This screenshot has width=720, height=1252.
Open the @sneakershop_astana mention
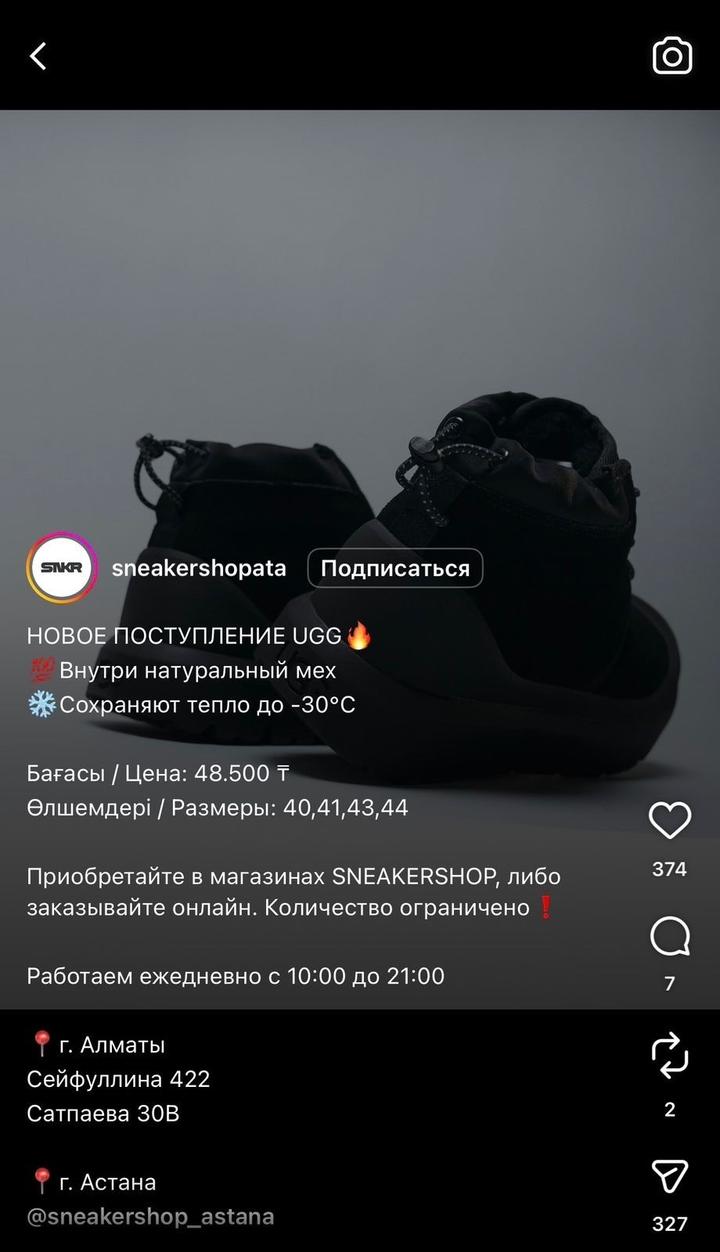[x=150, y=1217]
